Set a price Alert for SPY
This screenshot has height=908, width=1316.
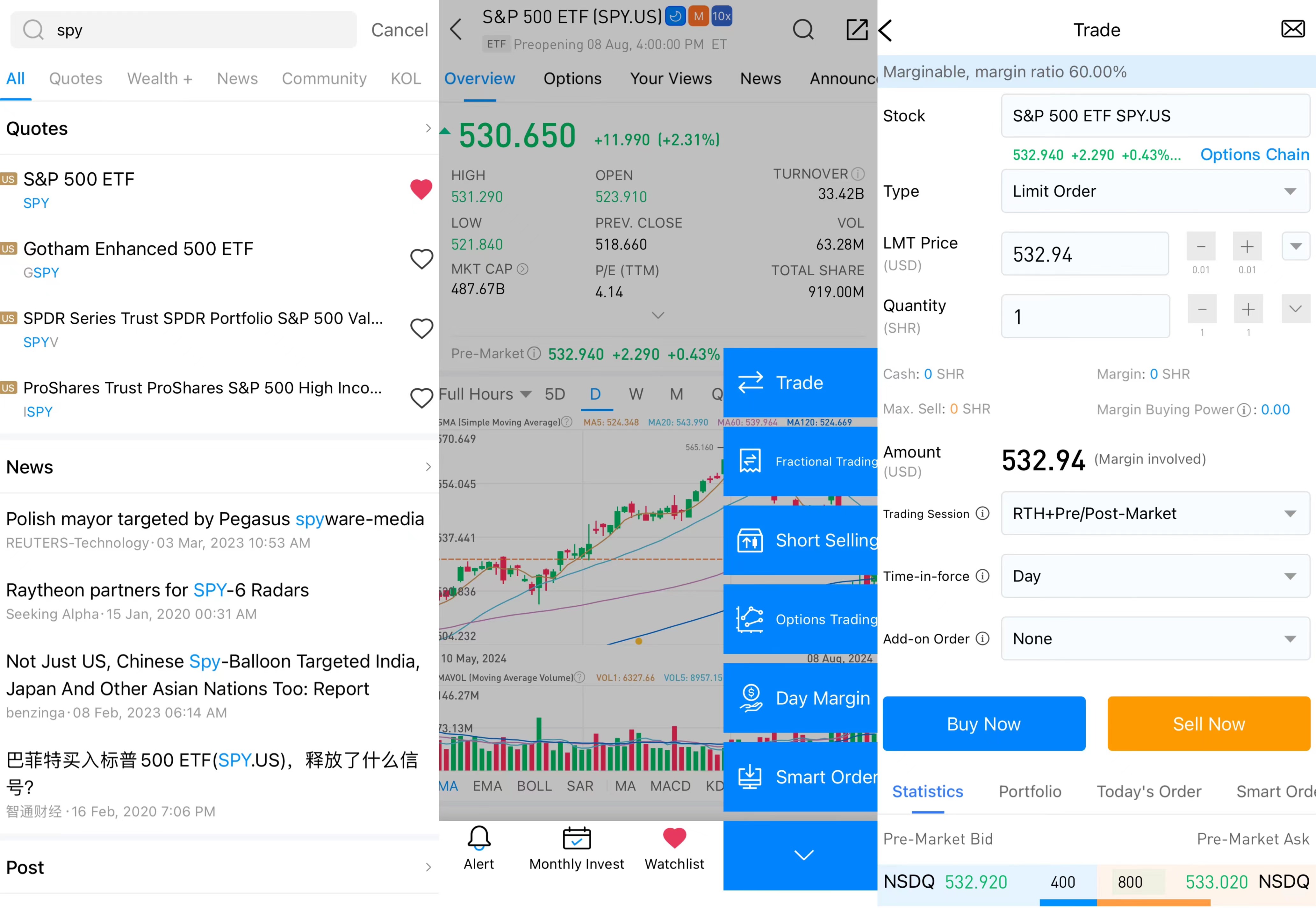[x=478, y=848]
